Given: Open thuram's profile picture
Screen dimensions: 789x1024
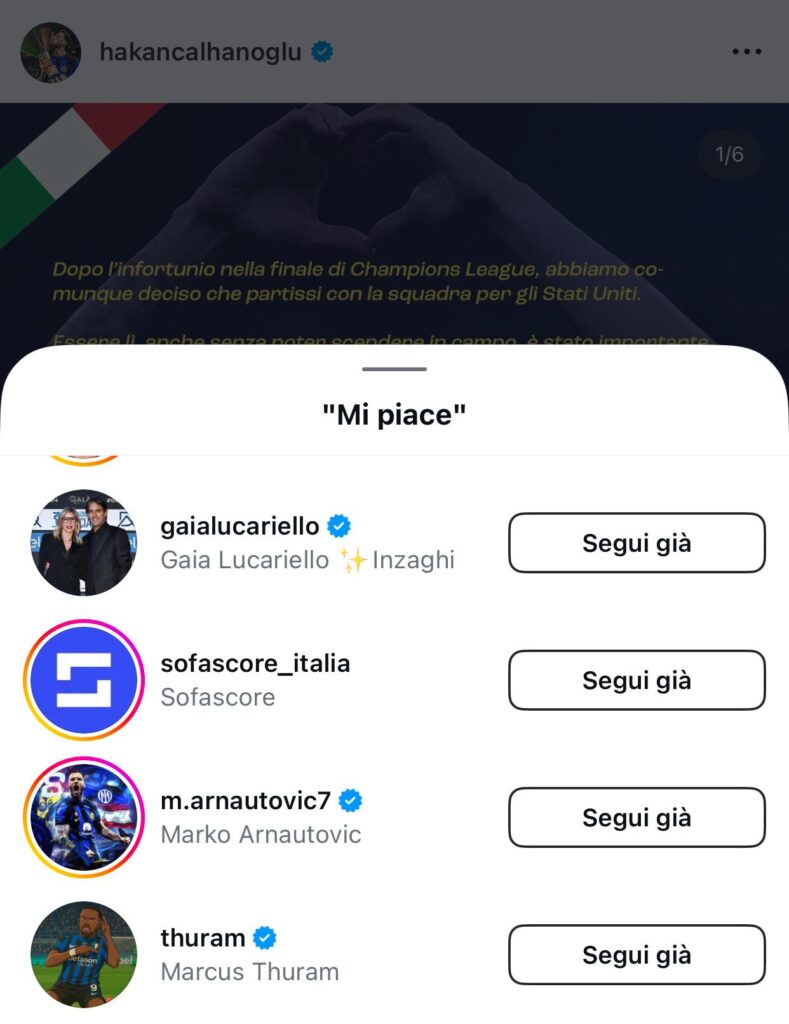Looking at the screenshot, I should pos(83,954).
